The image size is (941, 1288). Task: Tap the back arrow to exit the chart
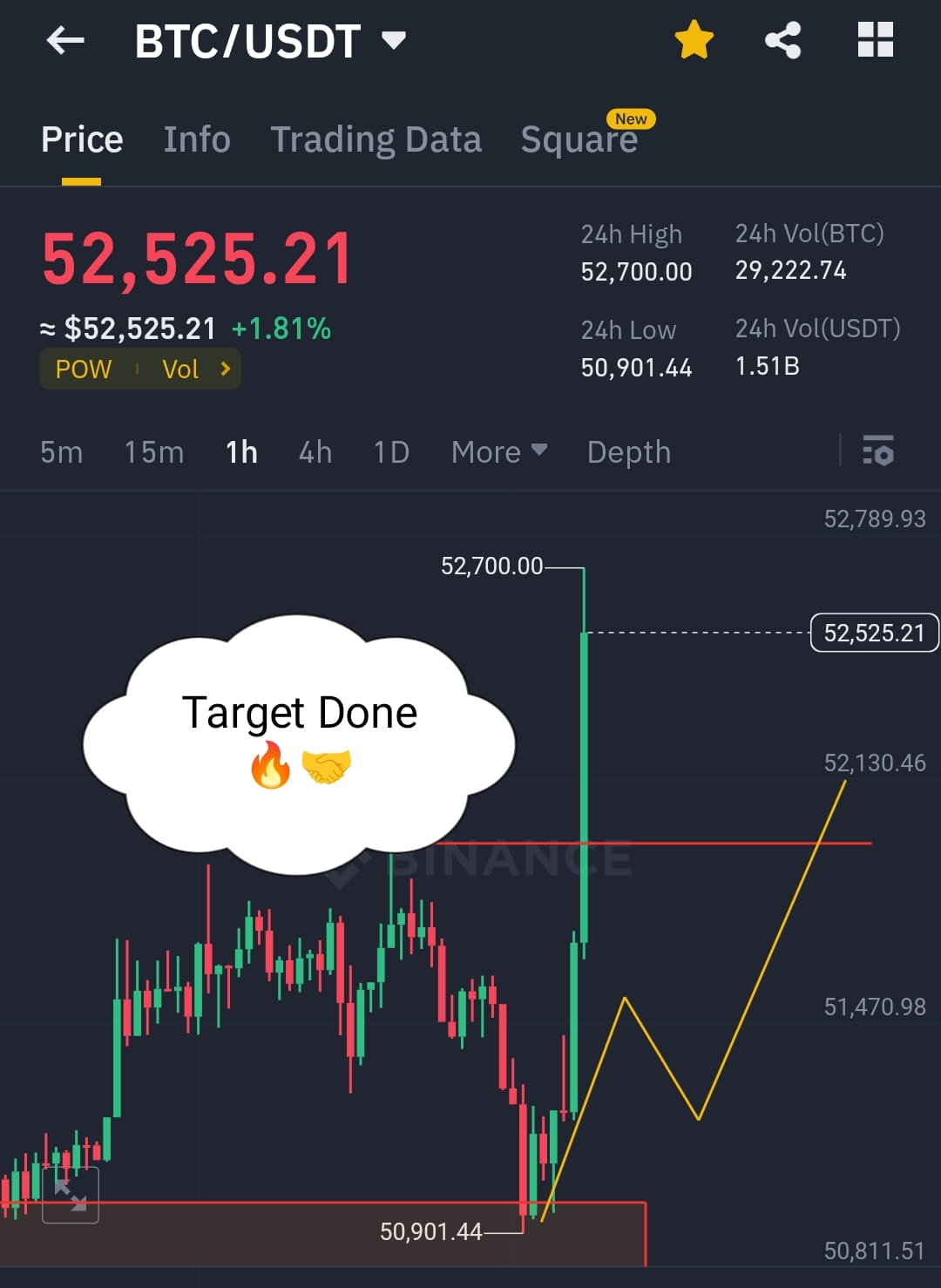(65, 39)
